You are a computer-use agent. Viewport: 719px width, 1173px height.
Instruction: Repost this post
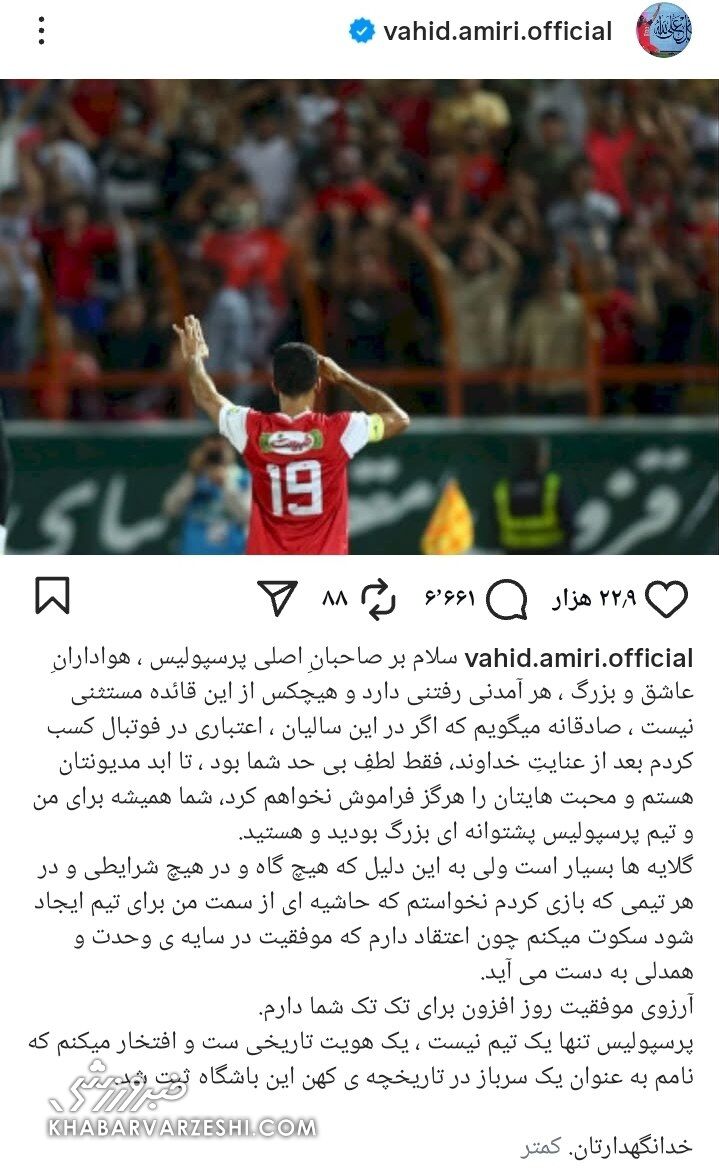click(x=379, y=599)
